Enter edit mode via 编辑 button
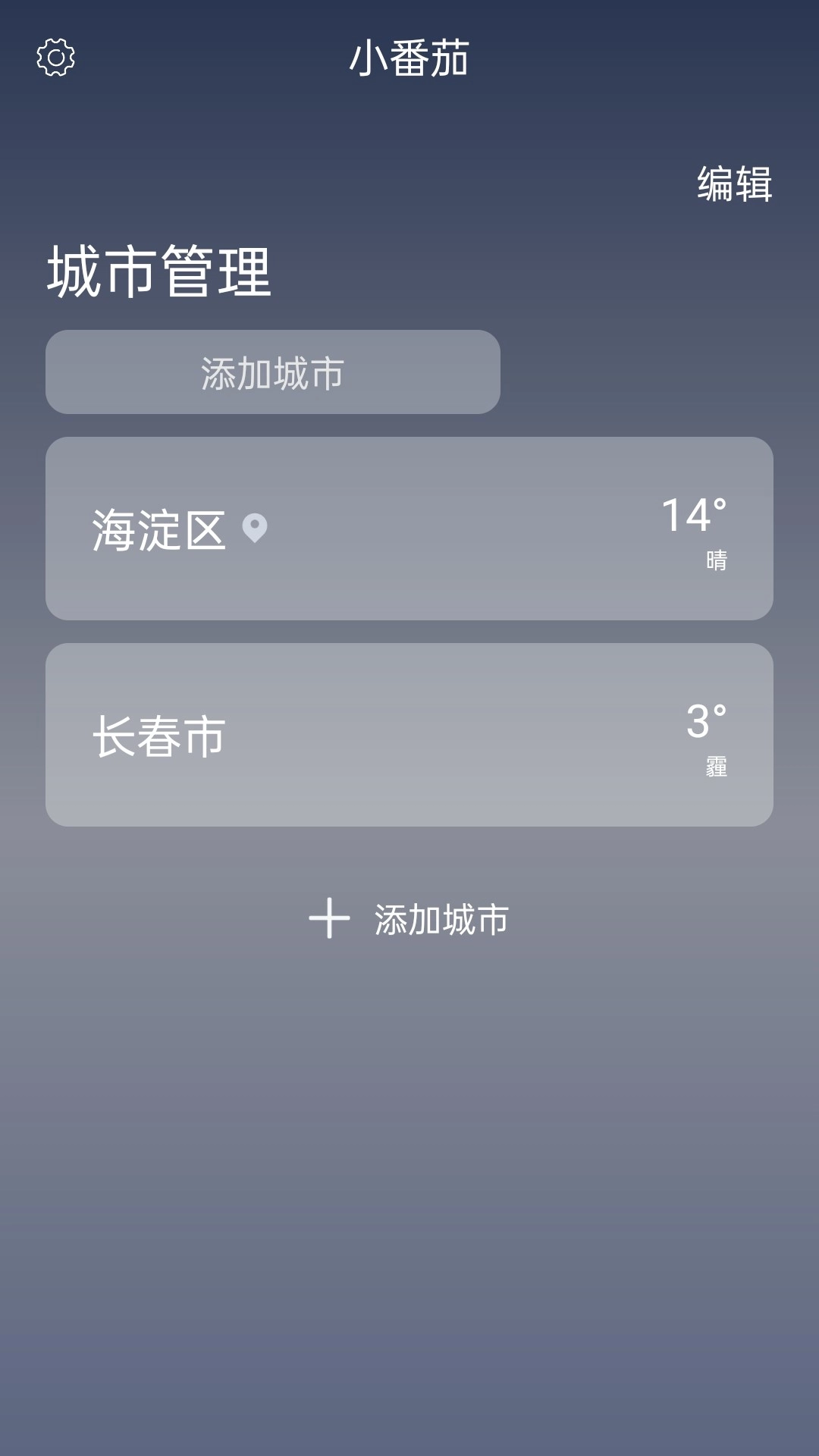The width and height of the screenshot is (819, 1456). tap(733, 182)
